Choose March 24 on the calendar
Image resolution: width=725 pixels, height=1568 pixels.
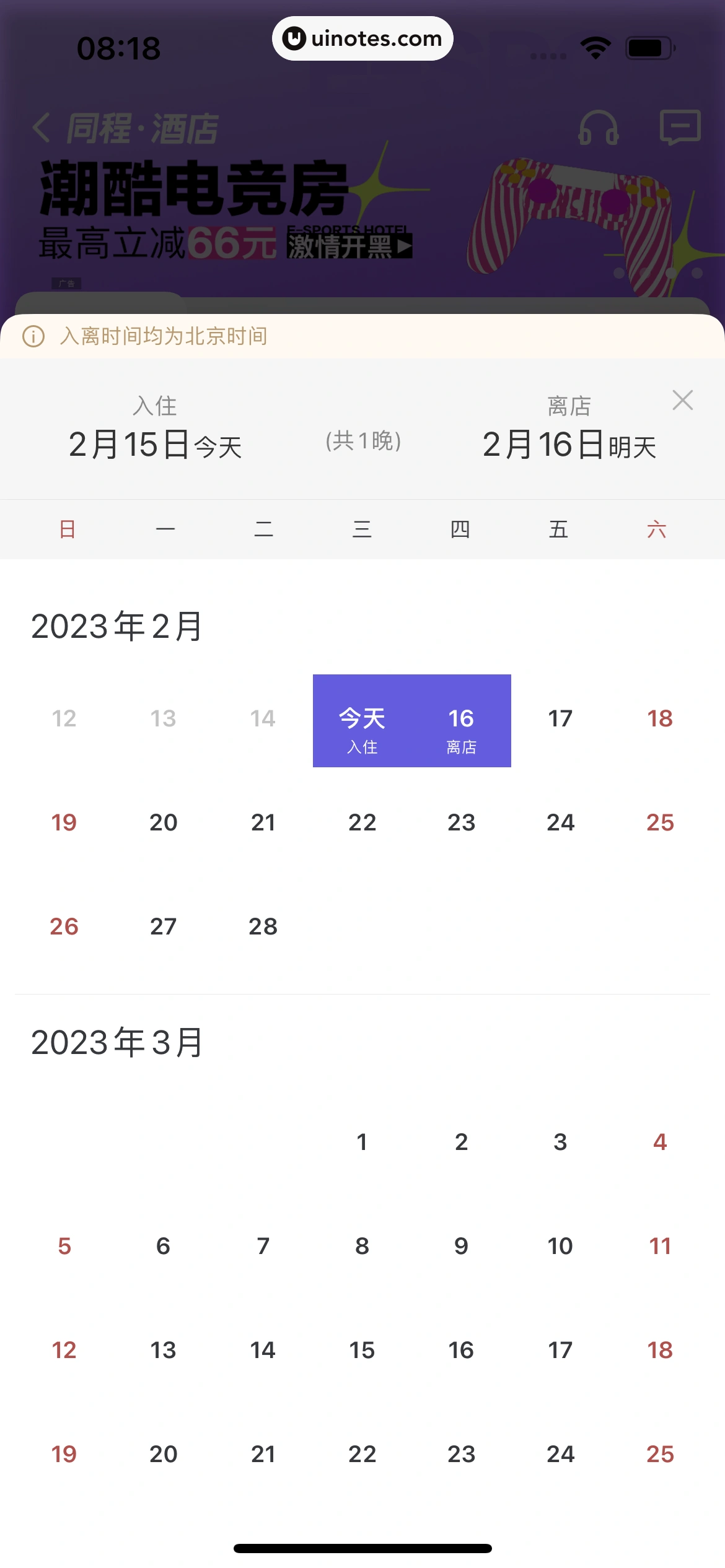(x=560, y=1455)
